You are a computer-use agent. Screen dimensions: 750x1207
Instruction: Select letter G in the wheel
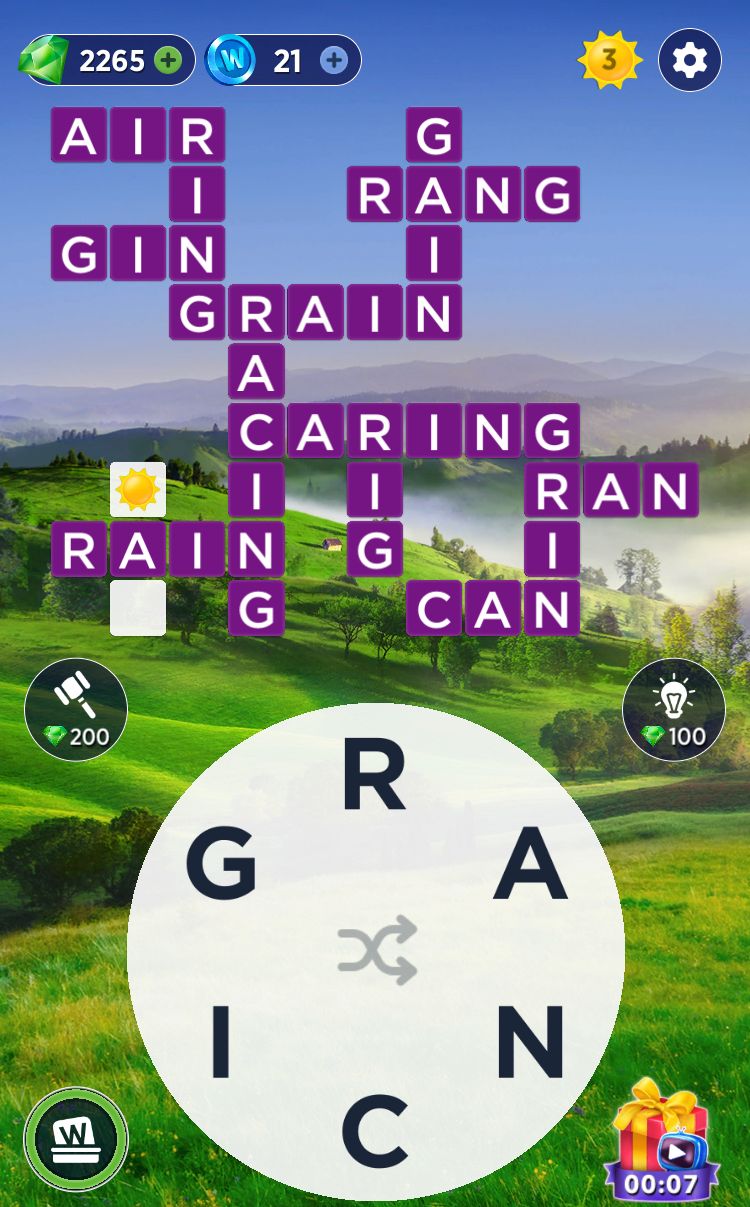click(221, 866)
